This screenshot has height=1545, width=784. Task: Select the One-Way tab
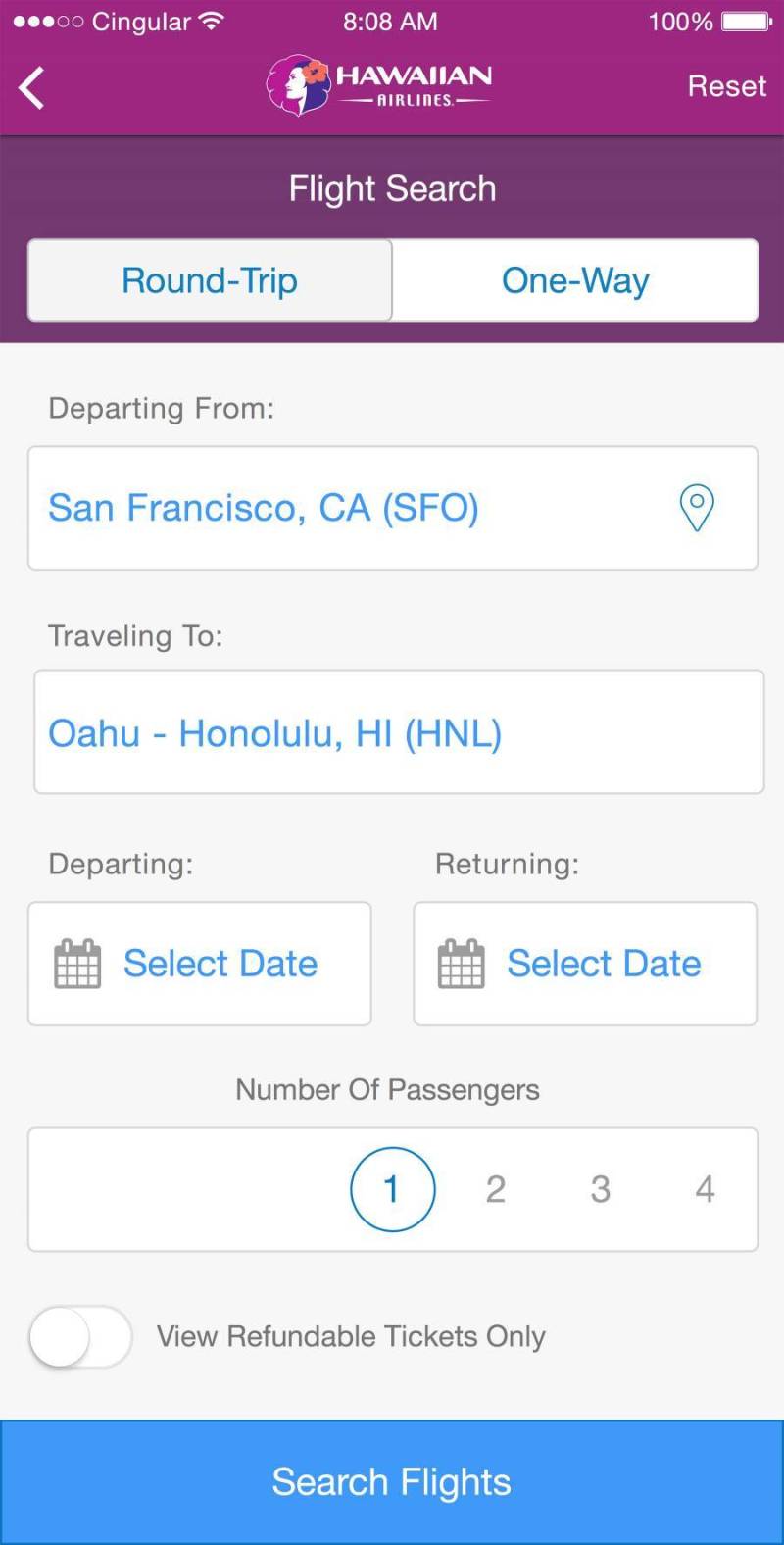575,280
